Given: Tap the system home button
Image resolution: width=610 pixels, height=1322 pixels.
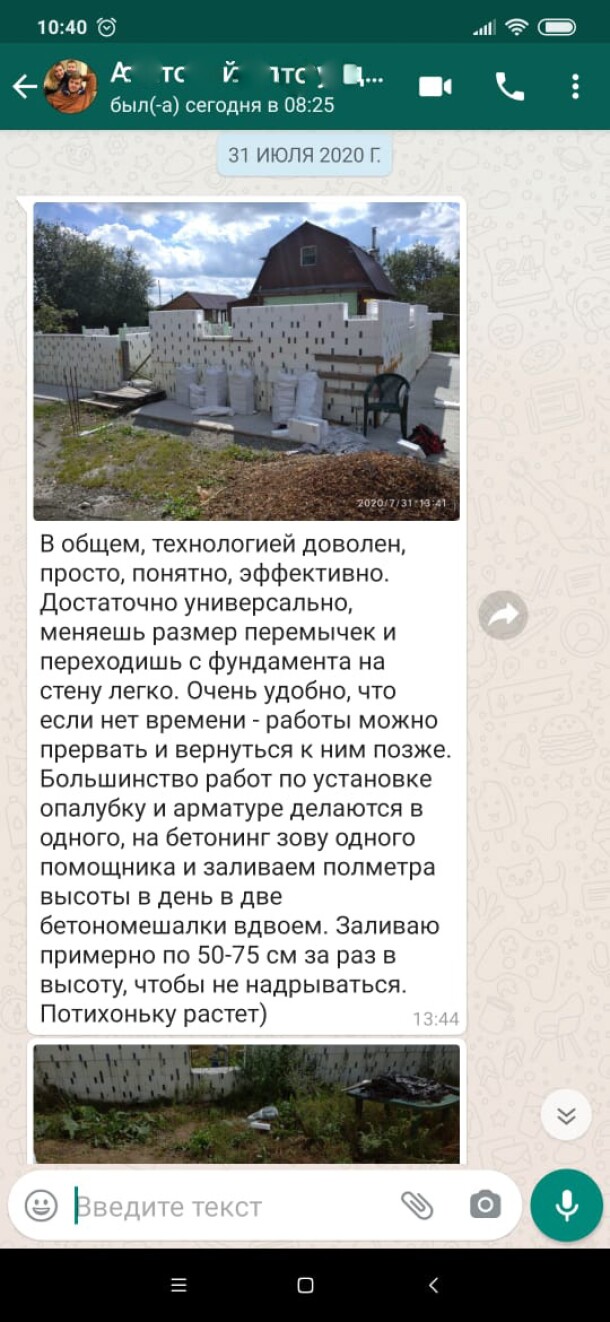Looking at the screenshot, I should (305, 1285).
